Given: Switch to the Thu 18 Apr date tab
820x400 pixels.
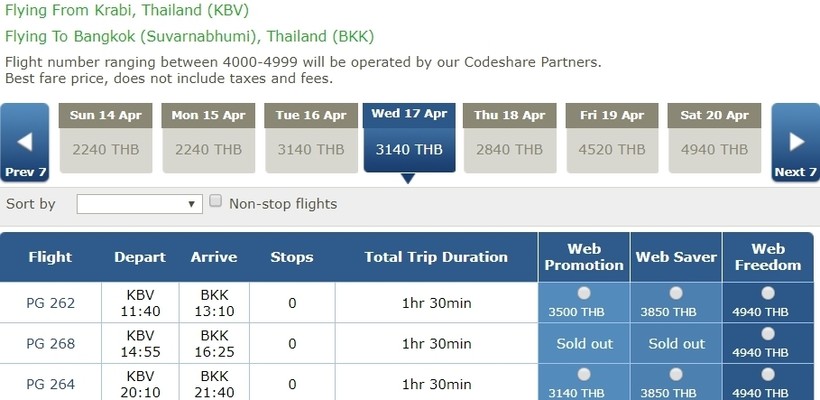Looking at the screenshot, I should tap(513, 138).
